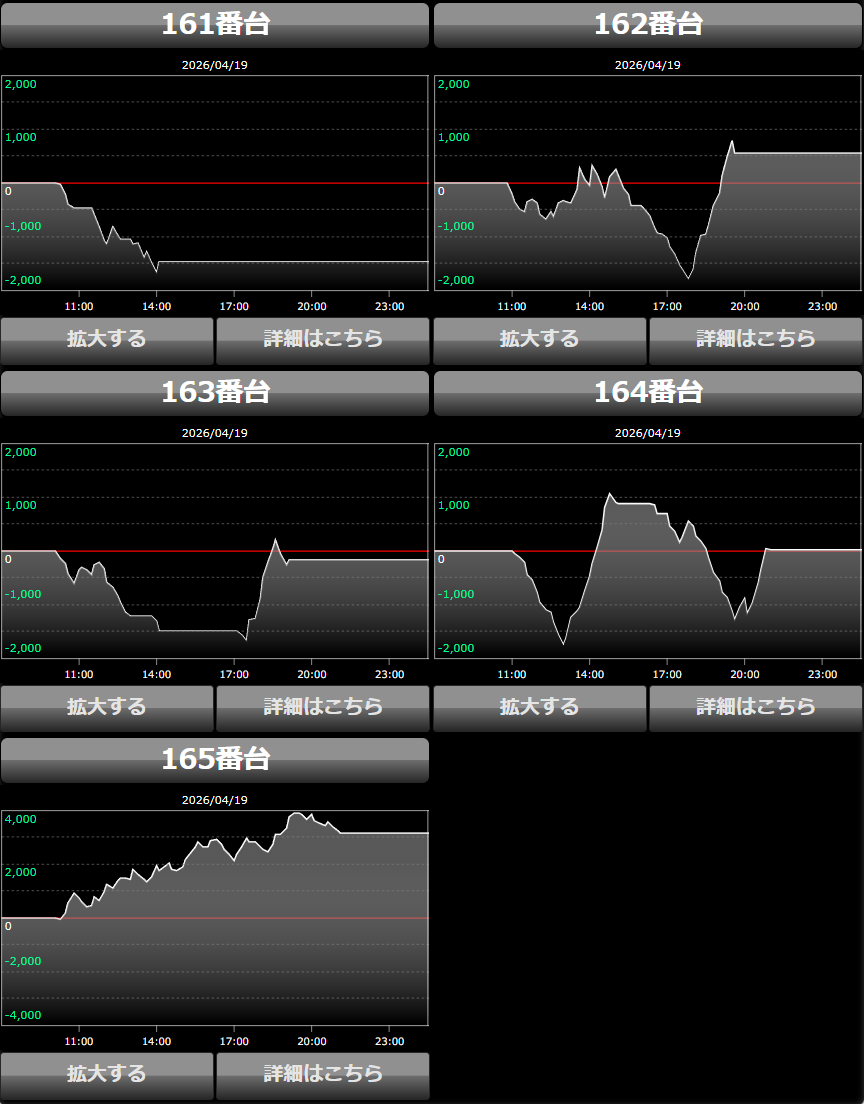This screenshot has width=864, height=1104.
Task: Select the 161番台 header button
Action: (x=215, y=25)
